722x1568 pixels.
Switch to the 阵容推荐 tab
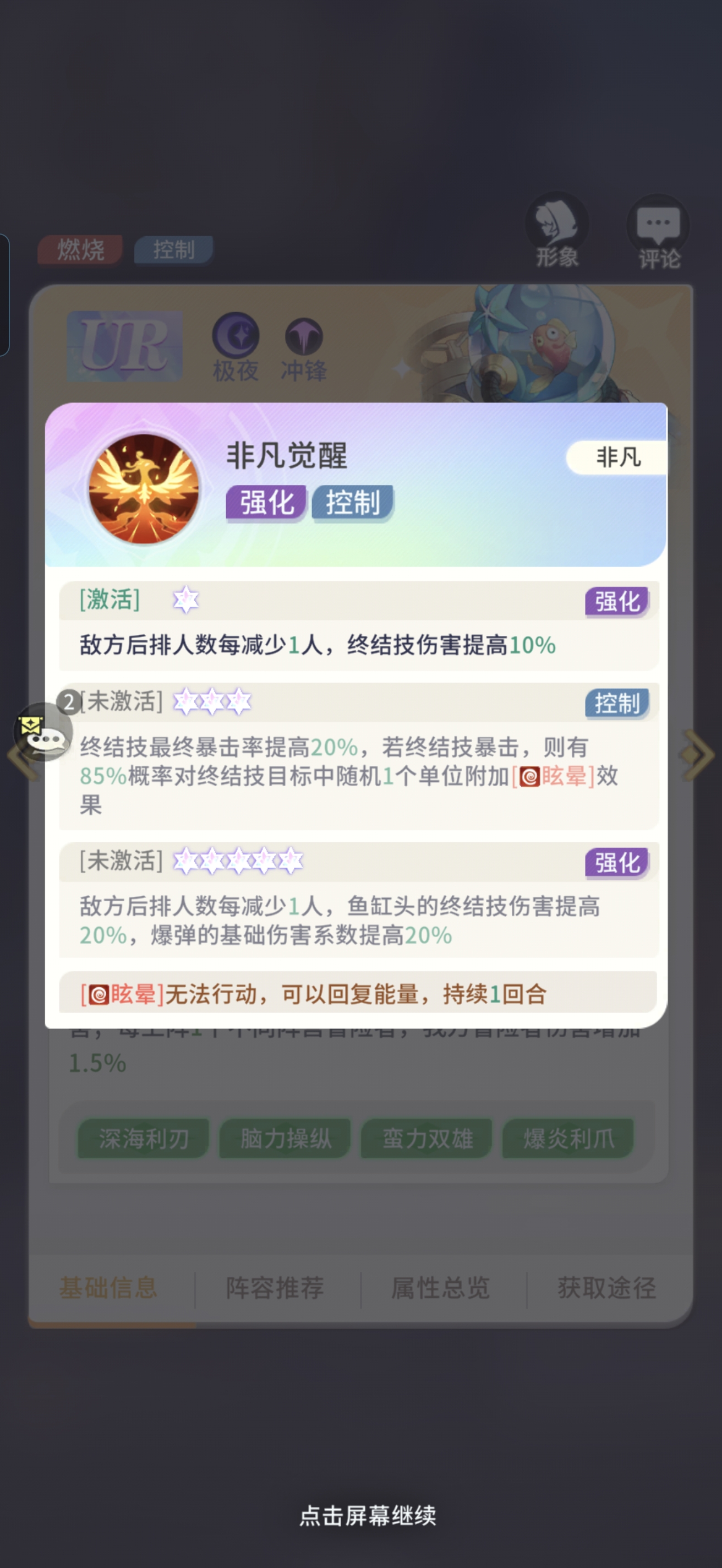click(275, 1288)
